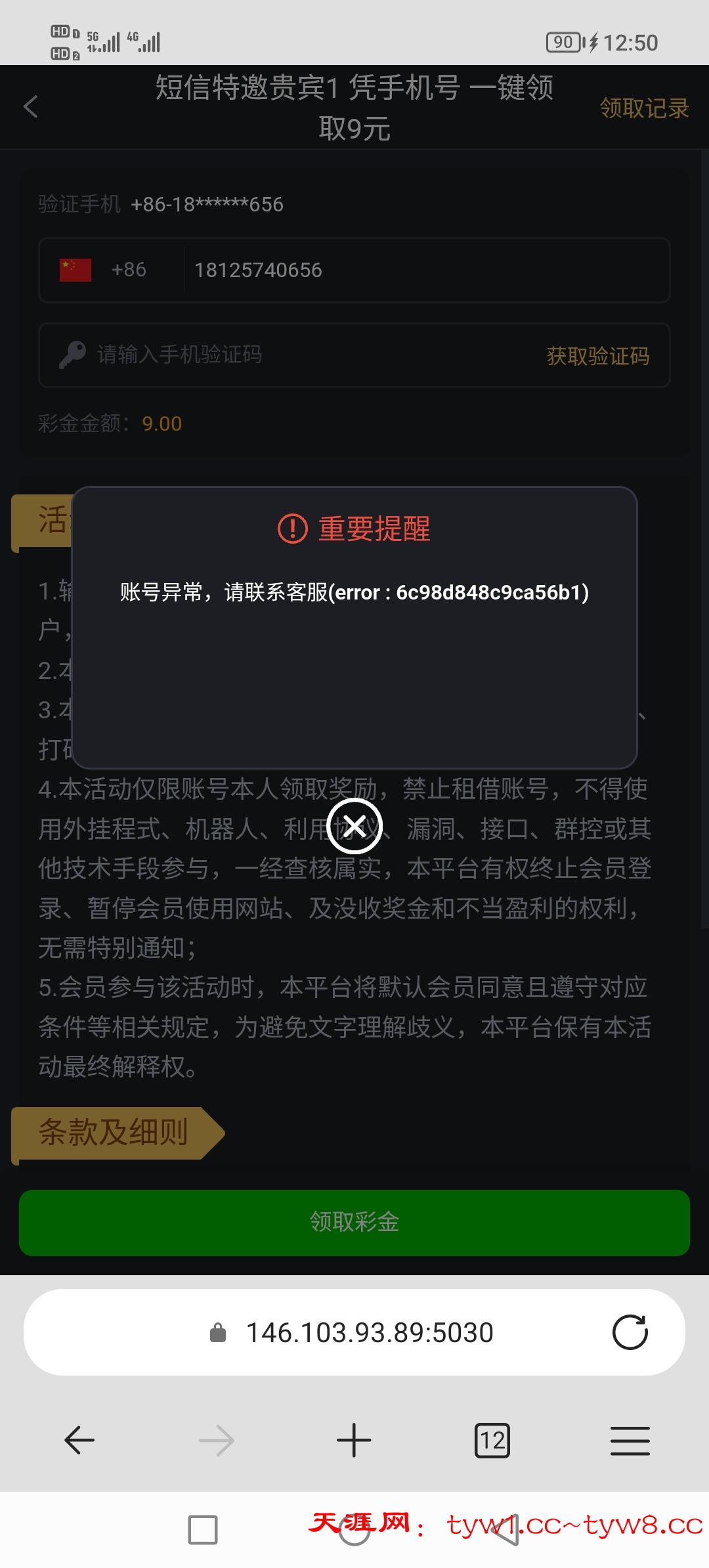This screenshot has height=1568, width=709.
Task: Open 领取记录 claim history
Action: (643, 108)
